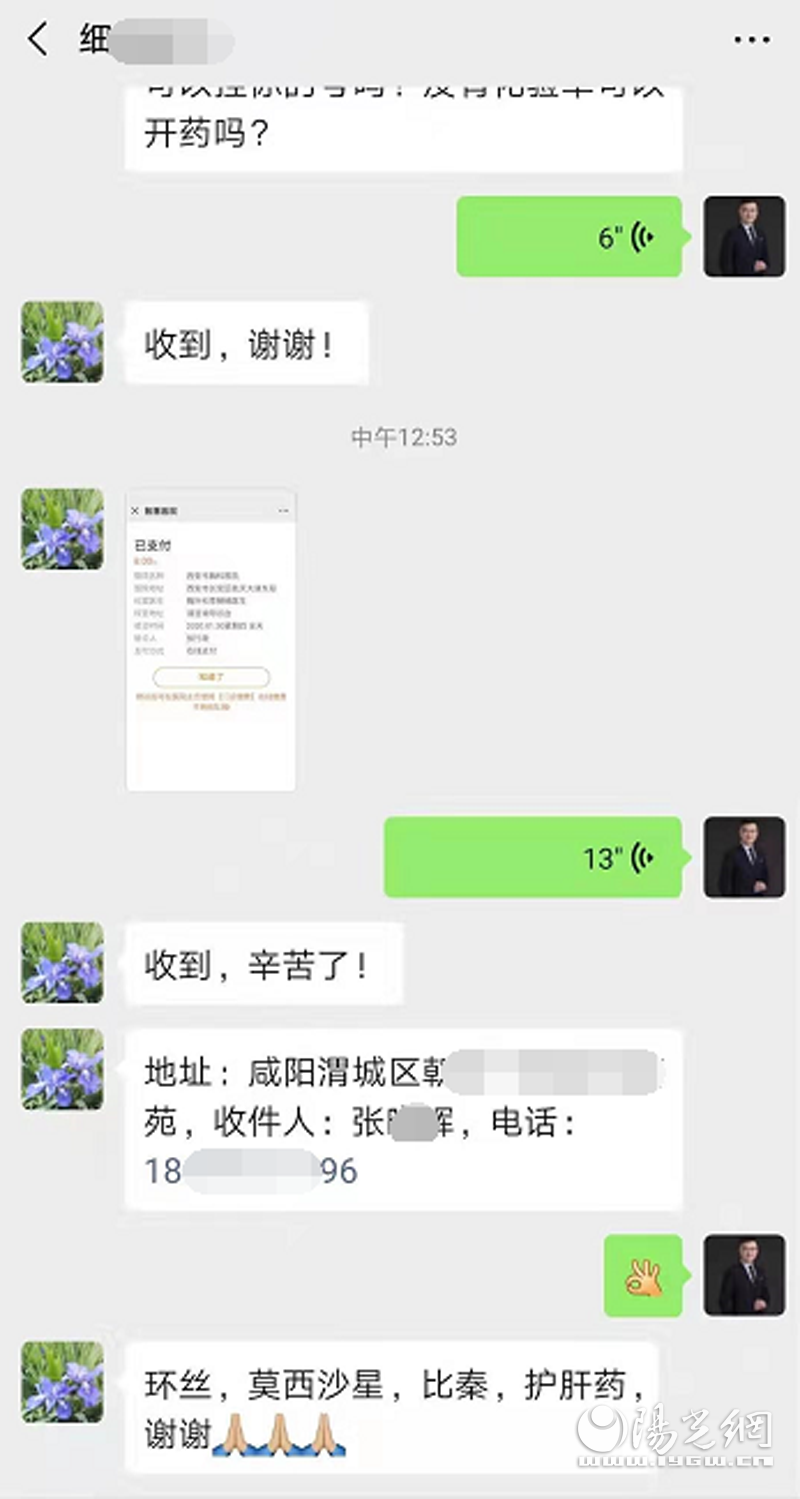
Task: Open the payment screenshot image
Action: 210,640
